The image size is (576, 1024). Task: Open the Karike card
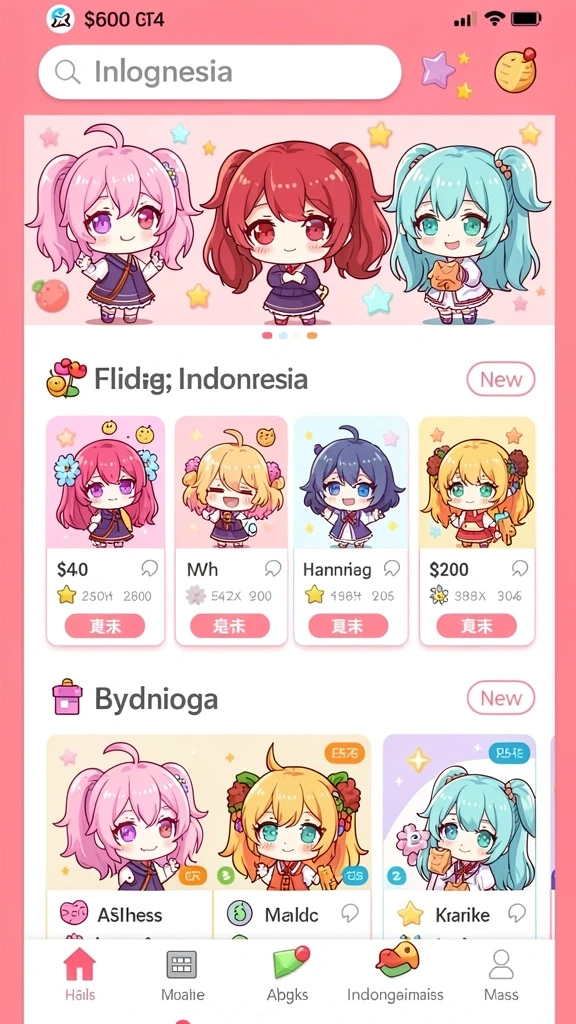point(459,837)
